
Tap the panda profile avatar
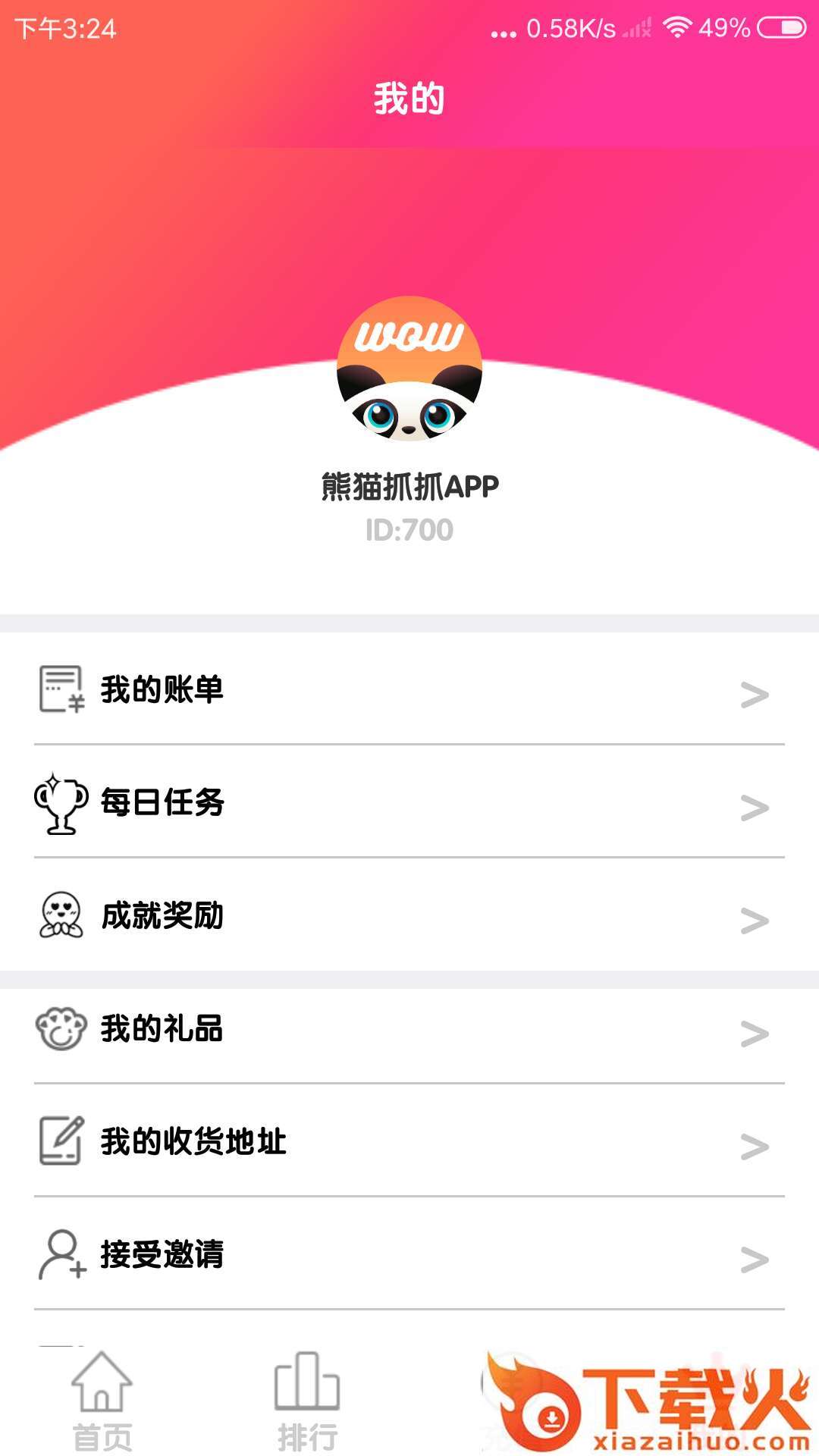click(x=409, y=369)
